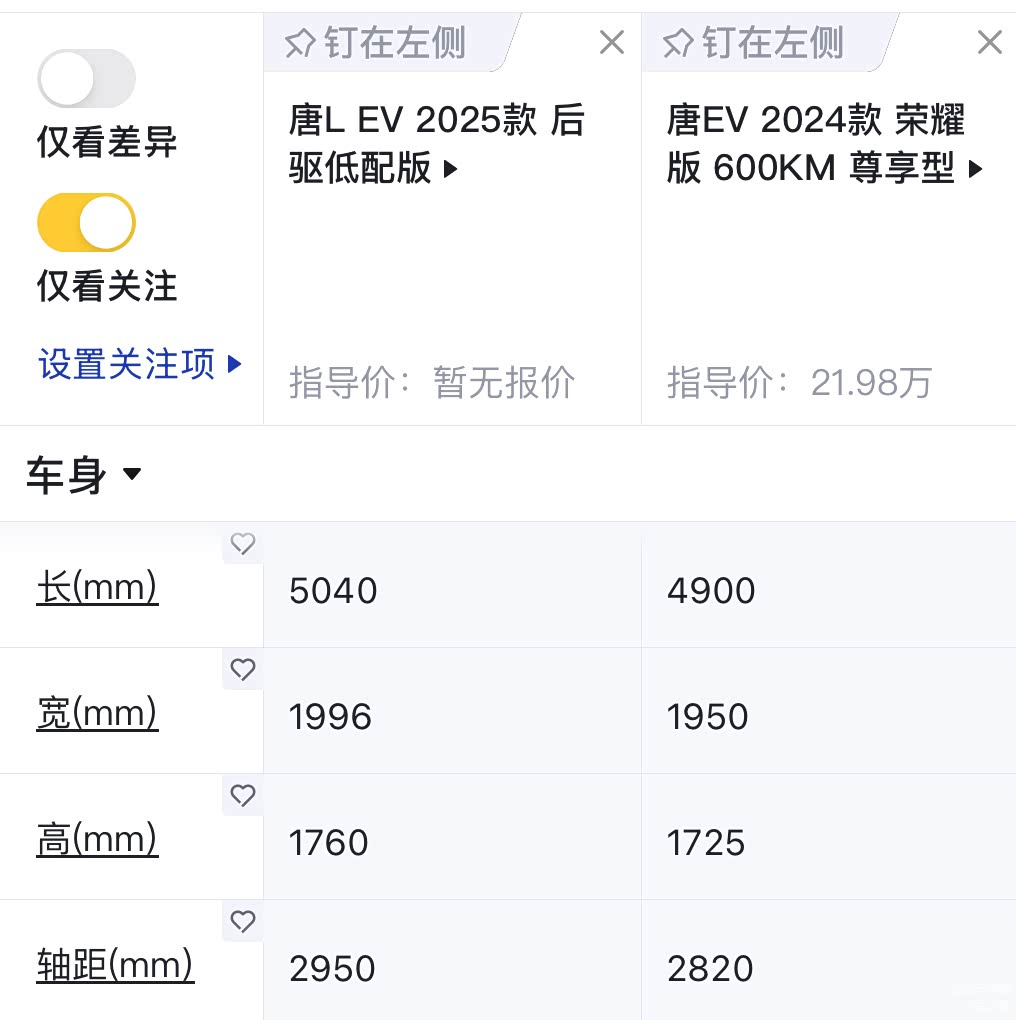Turn off the 仅看关注 switch
1016x1020 pixels.
[86, 222]
